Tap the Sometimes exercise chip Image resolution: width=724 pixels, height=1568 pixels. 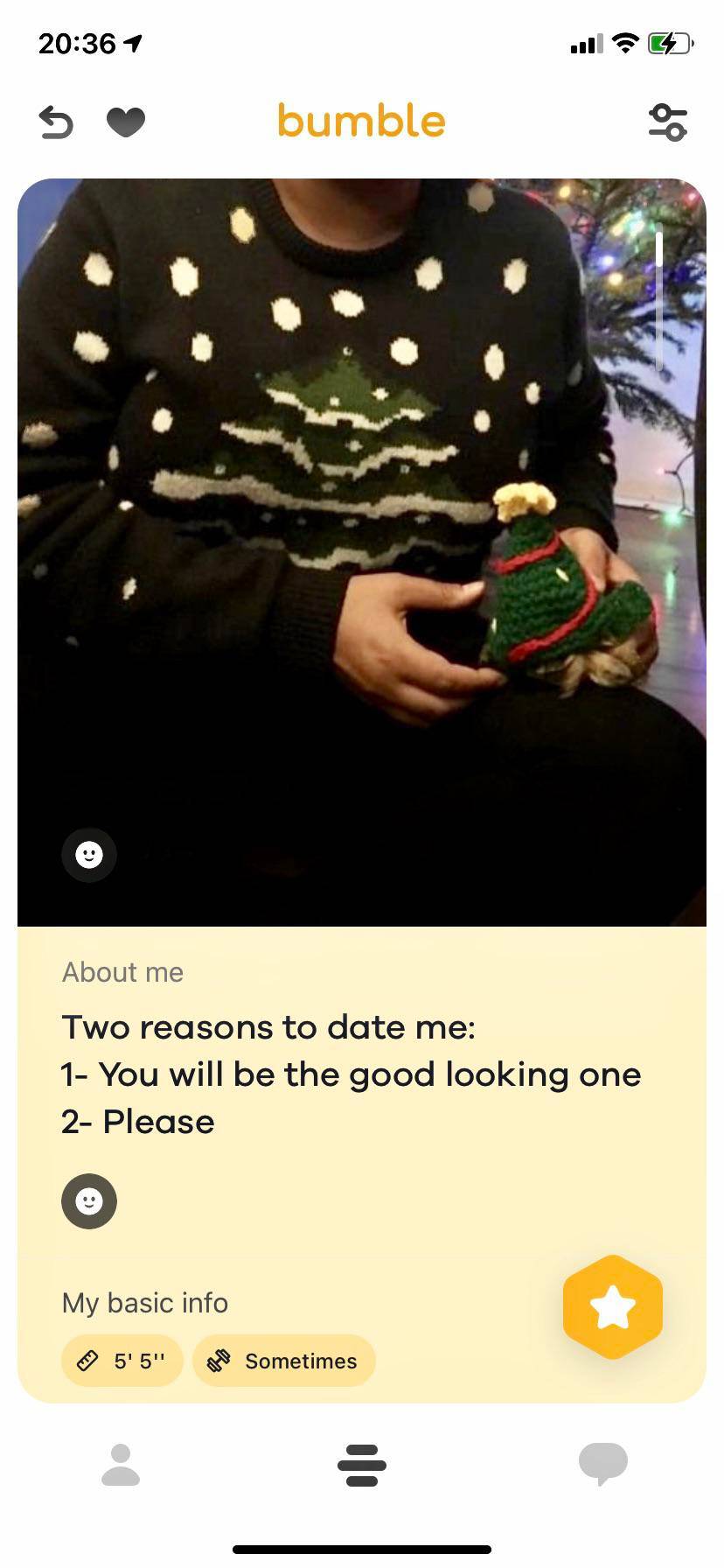tap(284, 1361)
